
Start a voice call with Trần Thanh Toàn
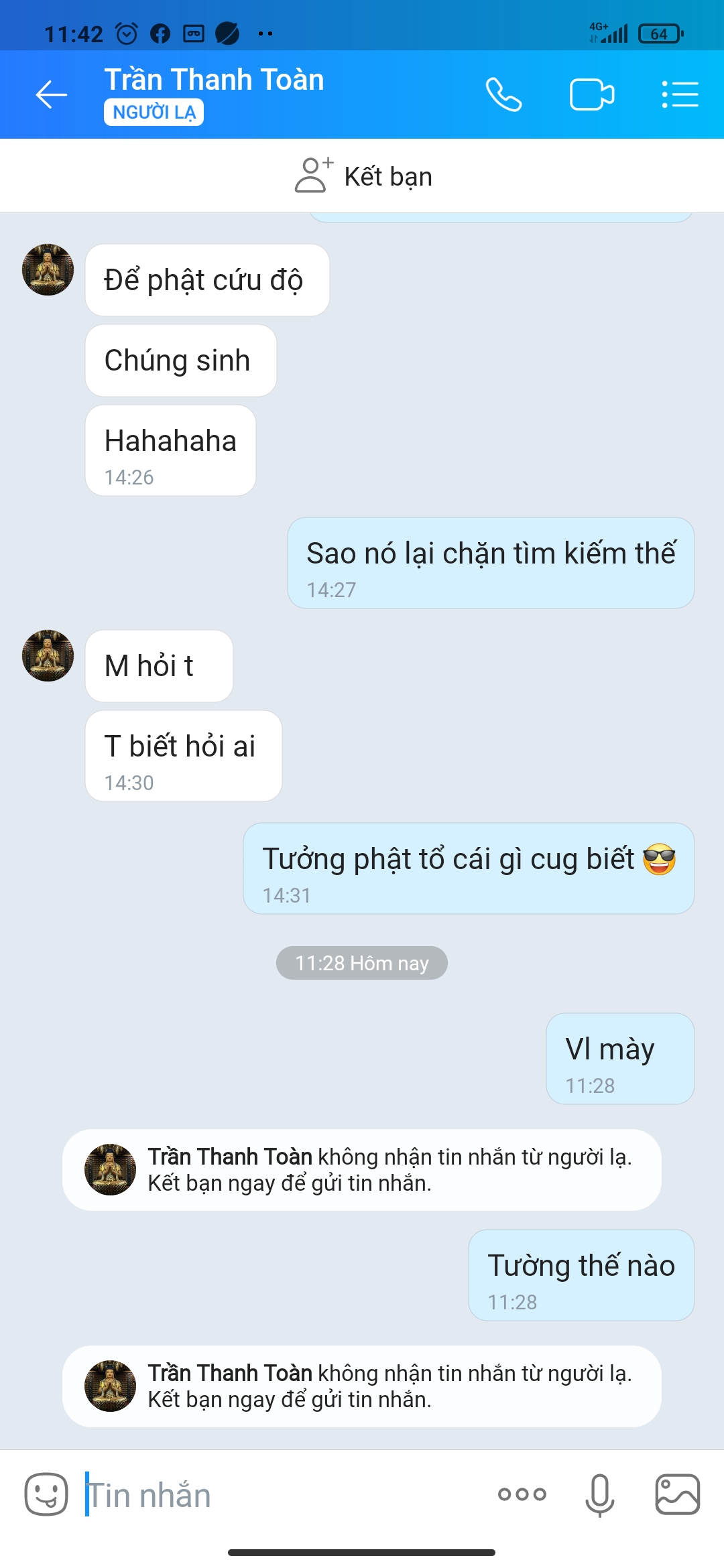503,94
